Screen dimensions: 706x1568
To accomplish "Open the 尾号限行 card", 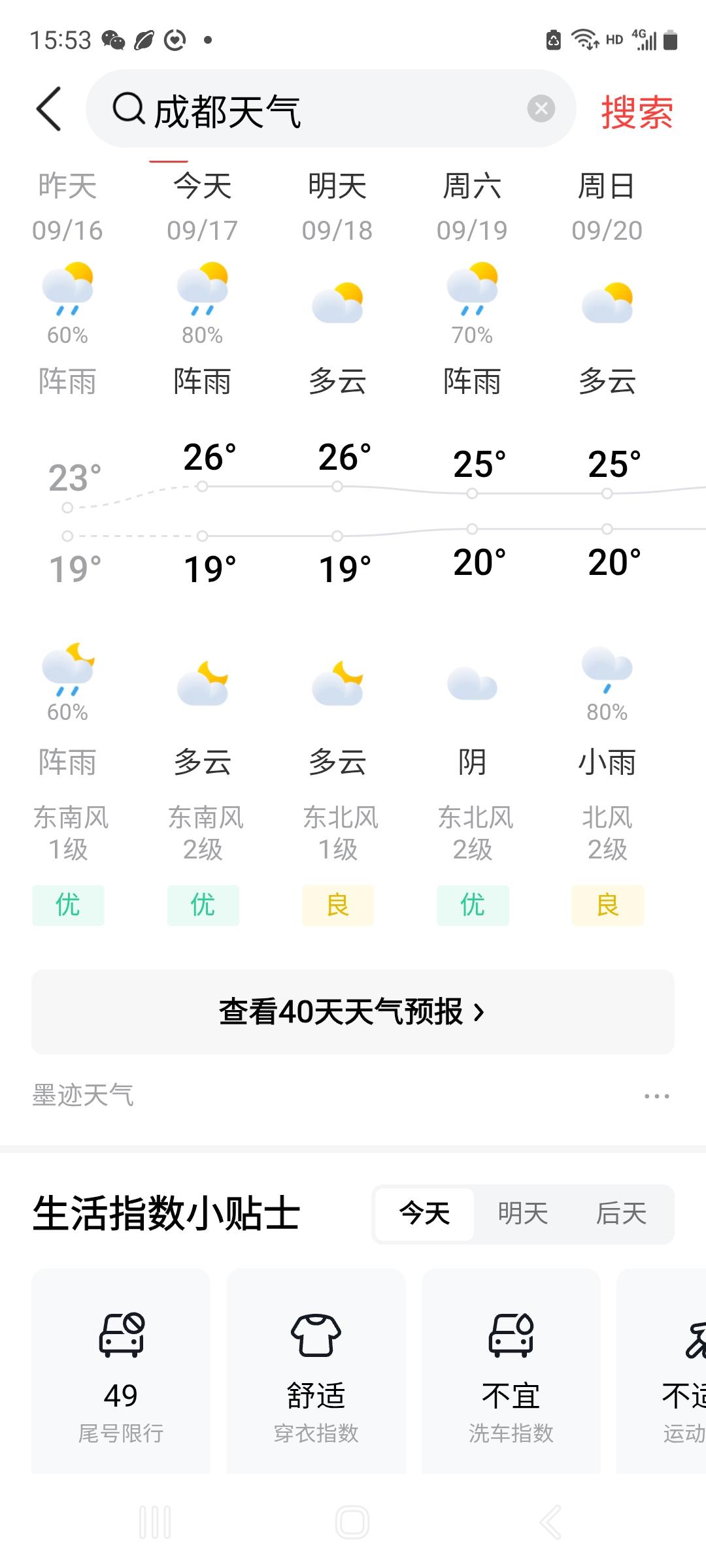I will pos(121,1371).
